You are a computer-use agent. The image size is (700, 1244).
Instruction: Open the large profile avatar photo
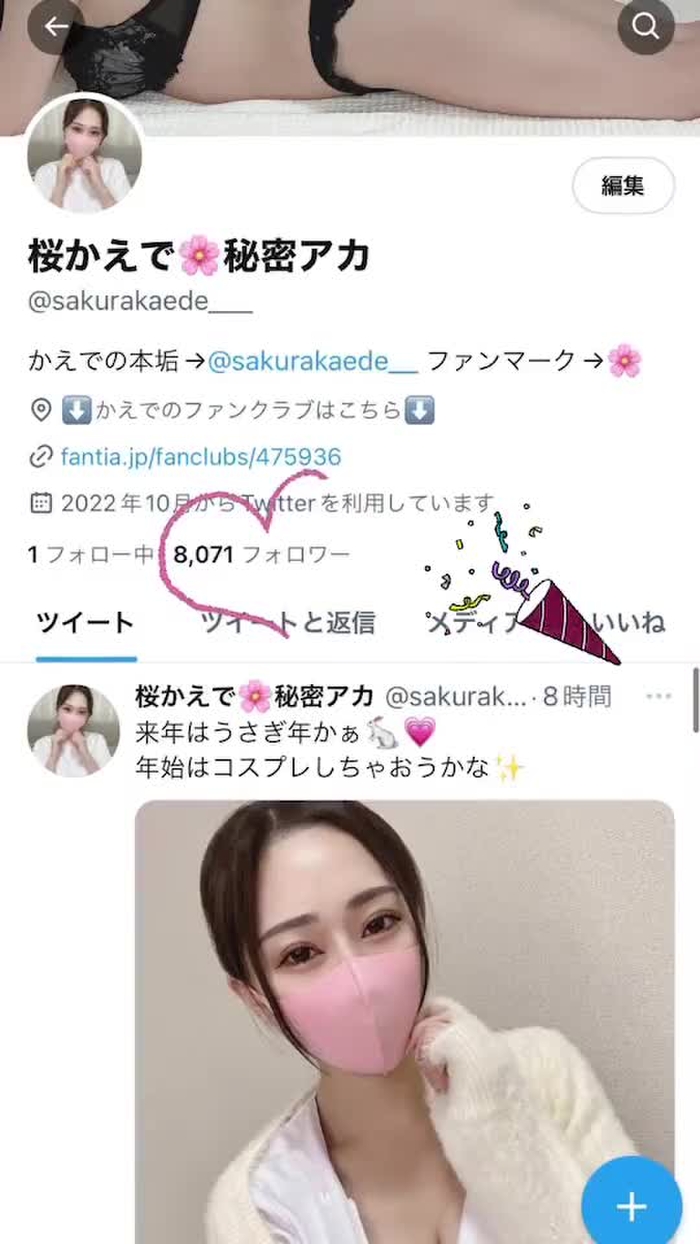pos(84,155)
